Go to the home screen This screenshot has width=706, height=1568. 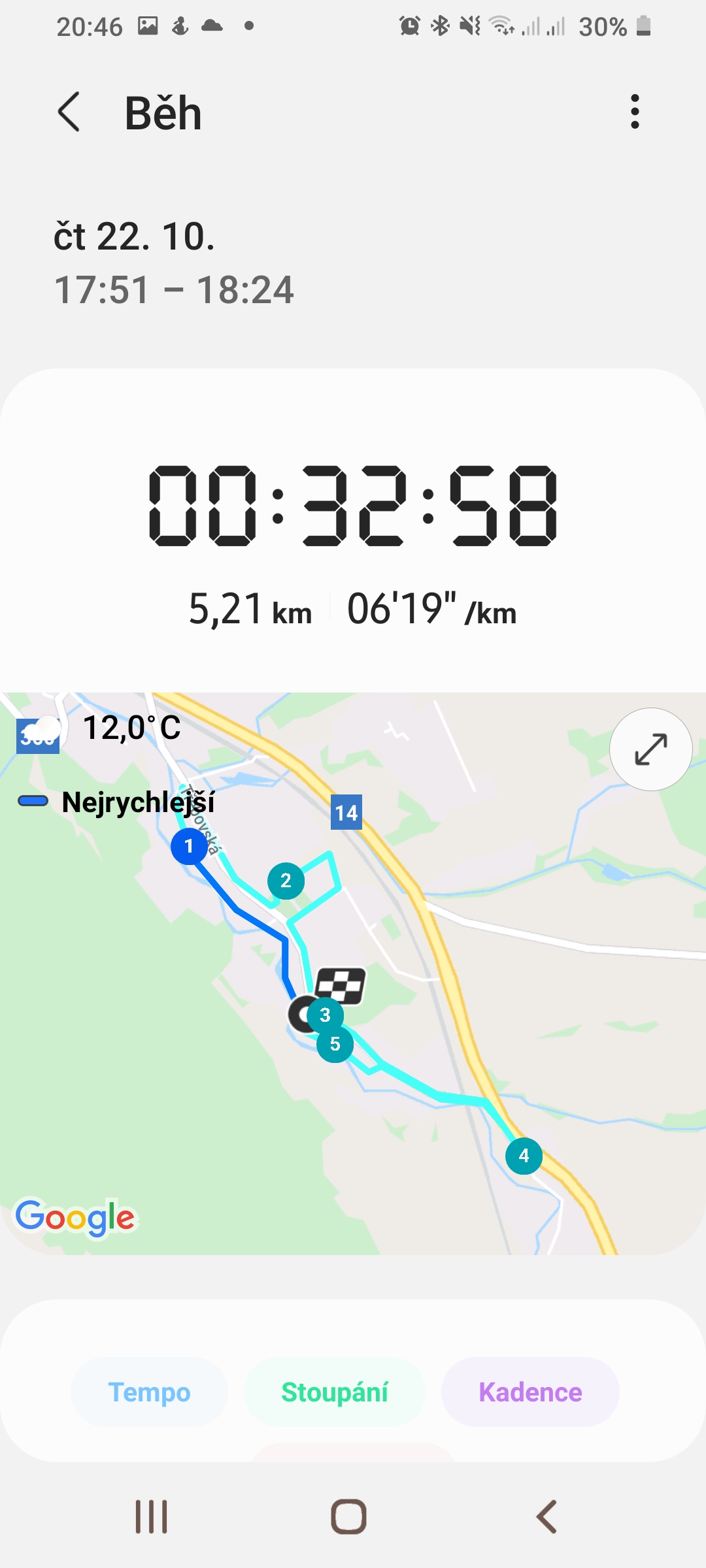tap(348, 1516)
